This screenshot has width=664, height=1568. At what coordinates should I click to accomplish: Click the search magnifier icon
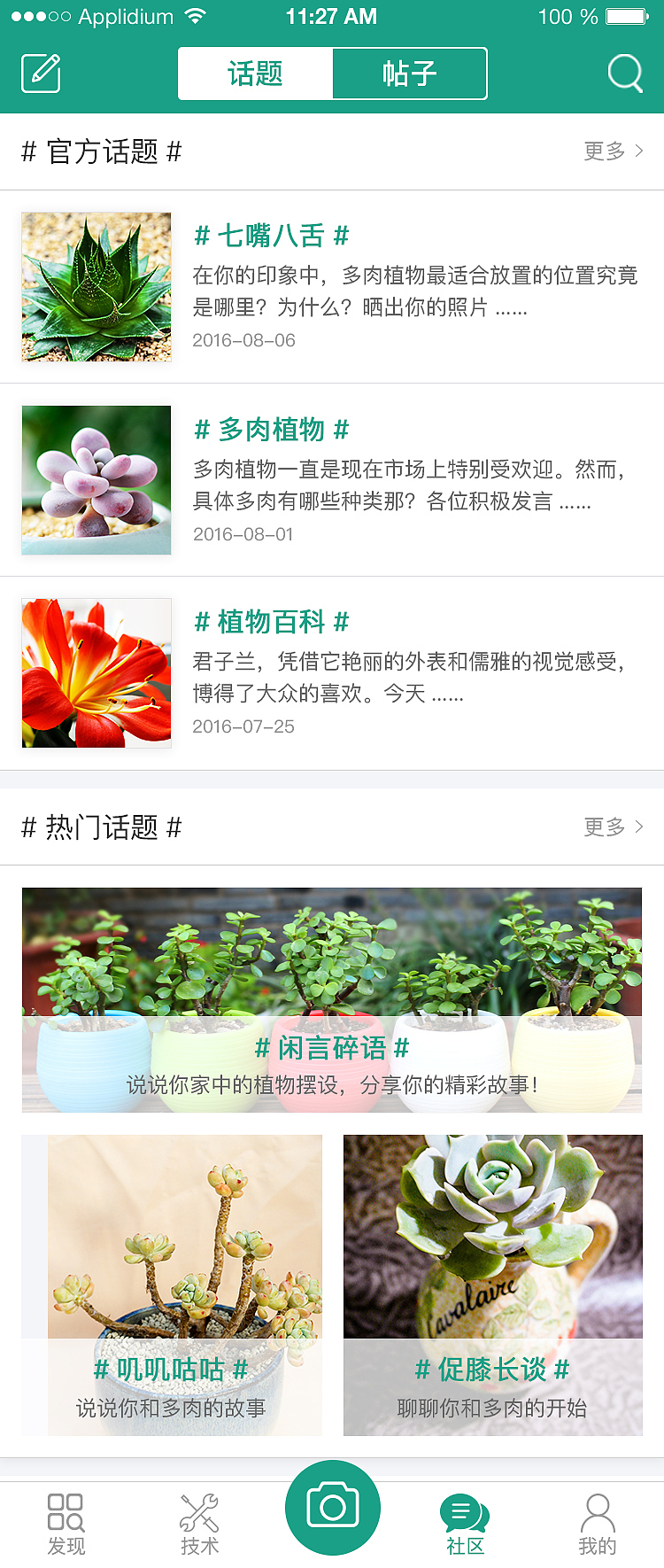click(624, 73)
